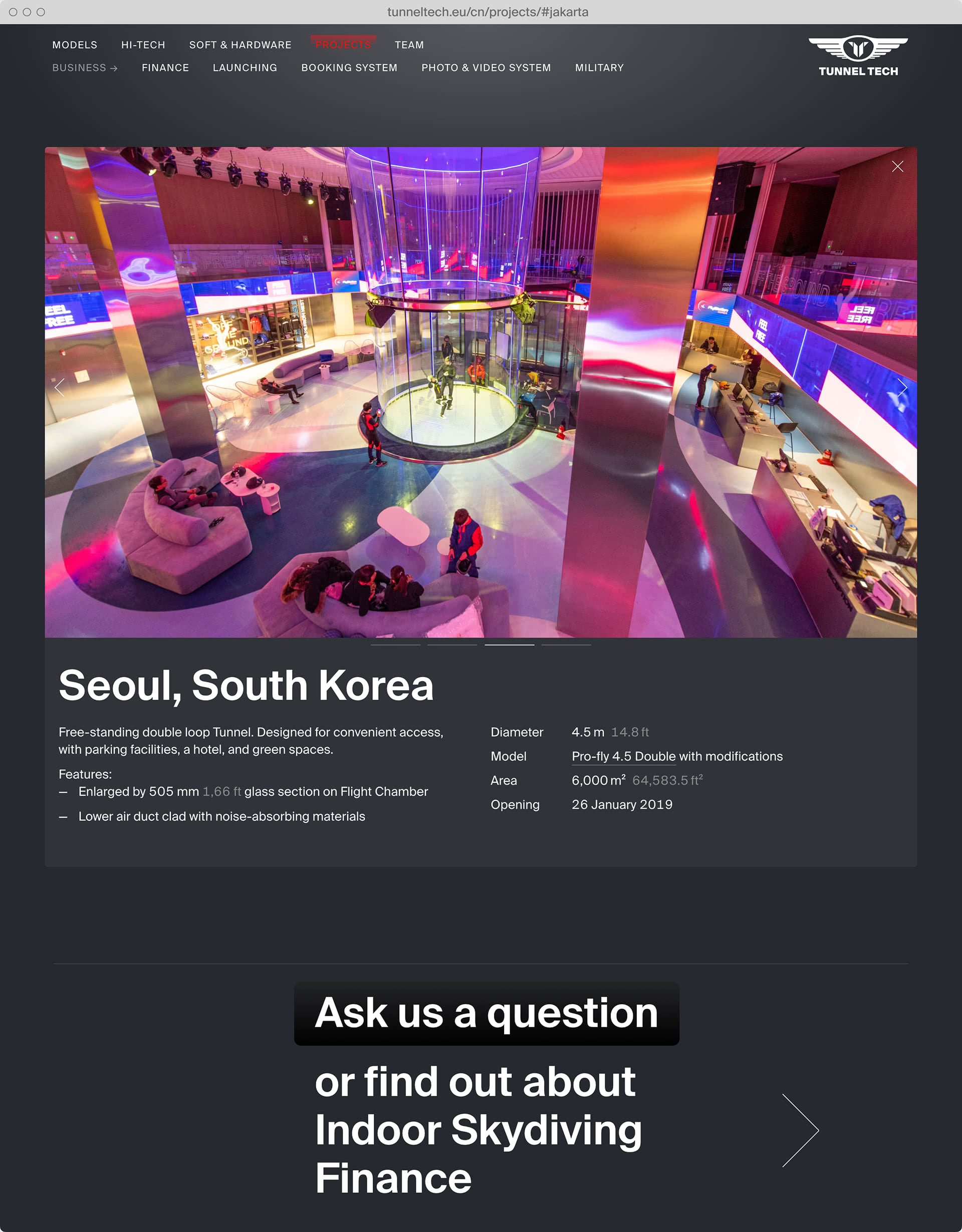This screenshot has width=962, height=1232.
Task: Open the Pro-fly 4.5 Double model link
Action: tap(623, 756)
